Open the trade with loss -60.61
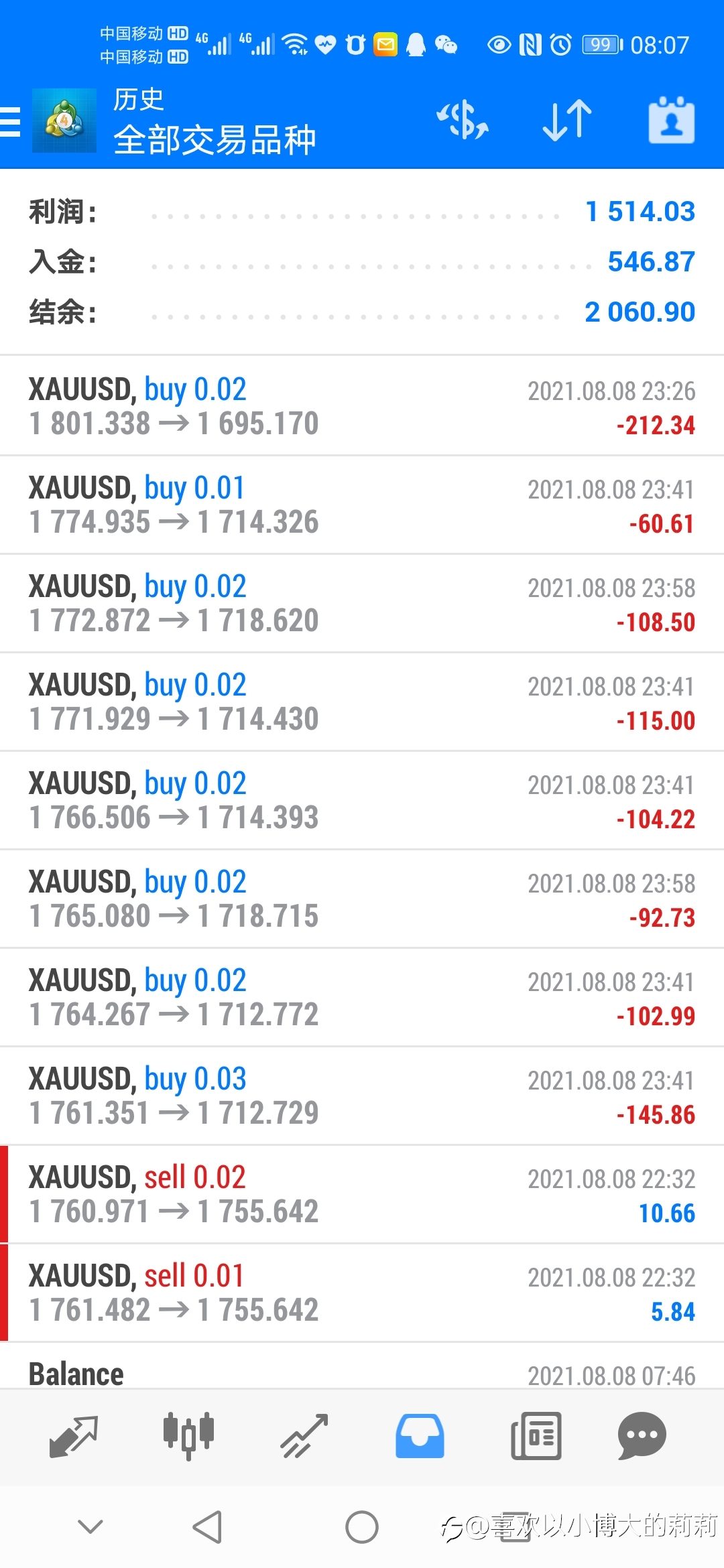This screenshot has width=724, height=1568. click(x=362, y=505)
